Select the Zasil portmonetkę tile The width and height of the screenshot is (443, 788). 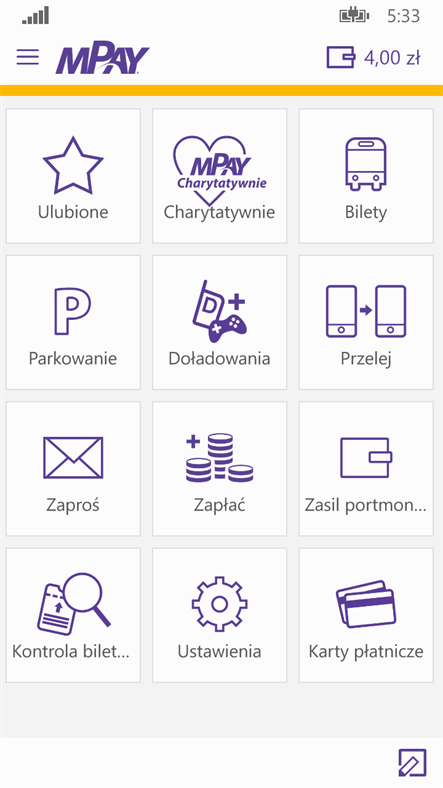coord(366,469)
